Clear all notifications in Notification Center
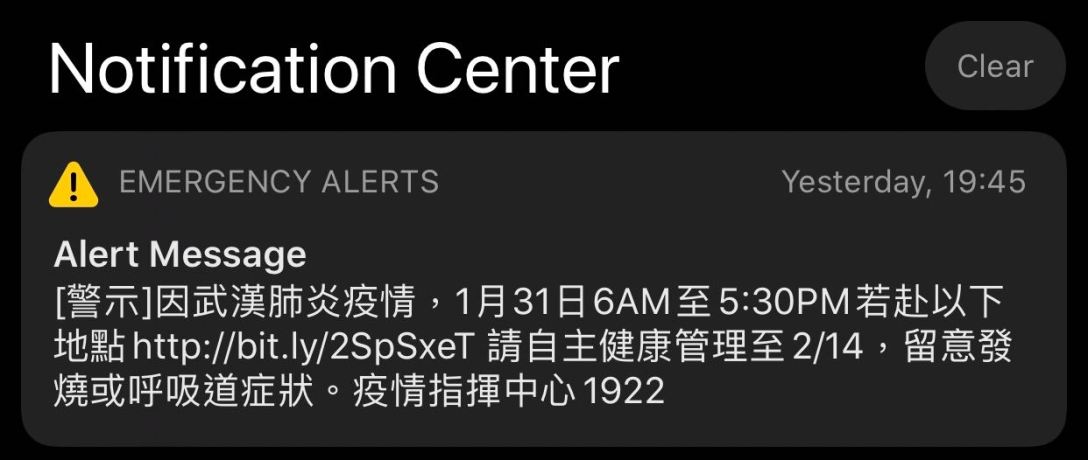The image size is (1088, 460). pos(994,66)
